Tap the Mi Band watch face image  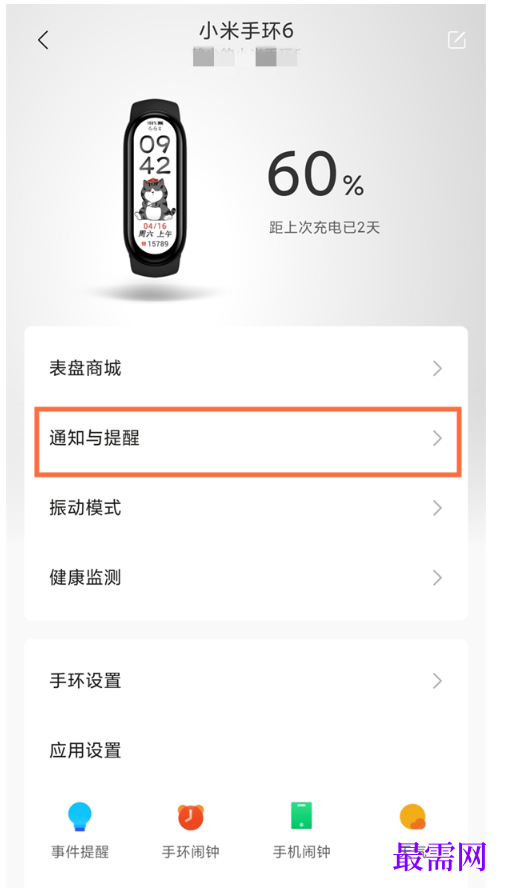coord(155,187)
